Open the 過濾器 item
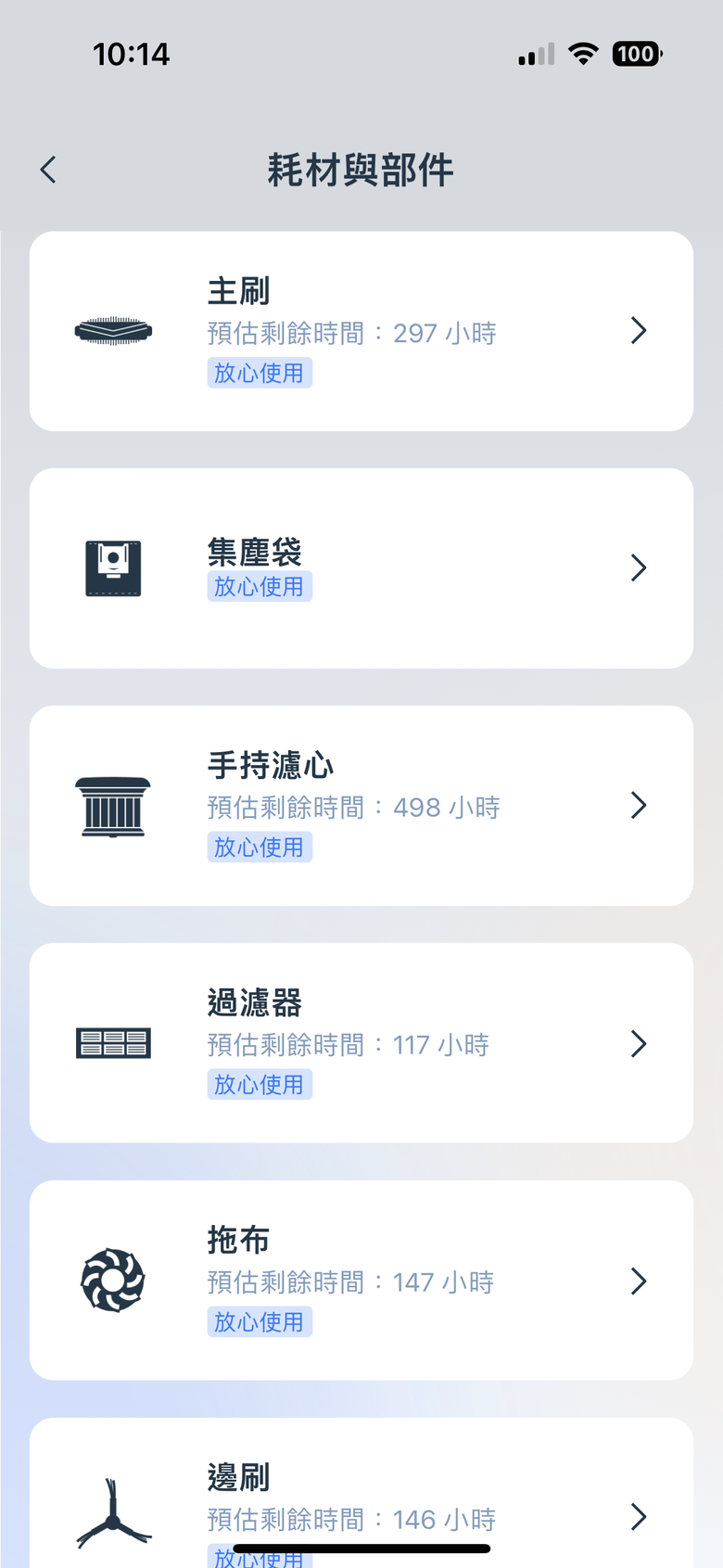723x1568 pixels. pyautogui.click(x=361, y=1043)
